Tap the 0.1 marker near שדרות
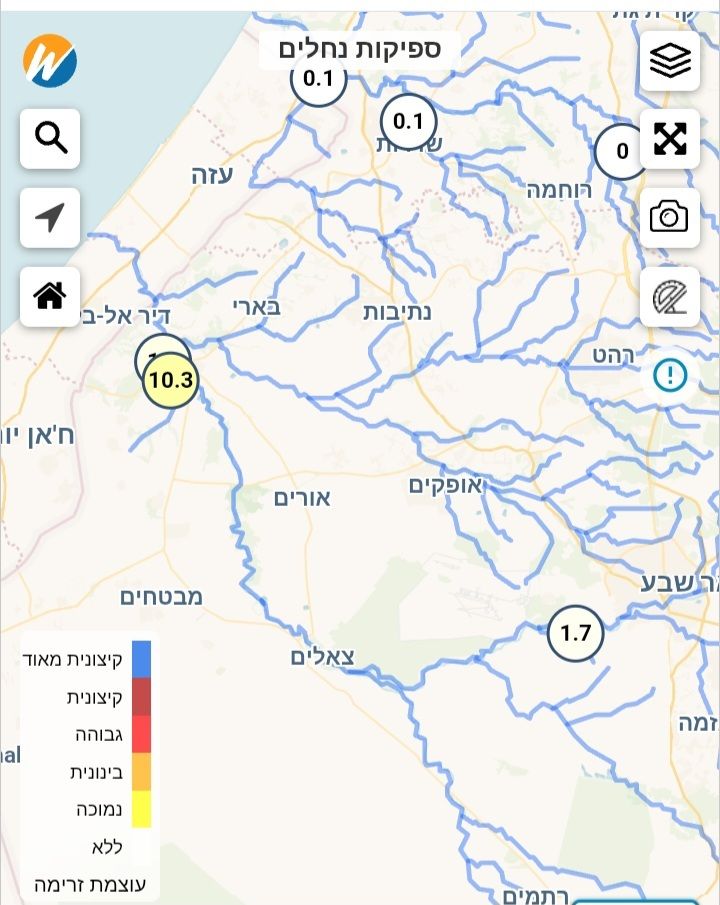Screen dimensions: 720x905 point(408,122)
